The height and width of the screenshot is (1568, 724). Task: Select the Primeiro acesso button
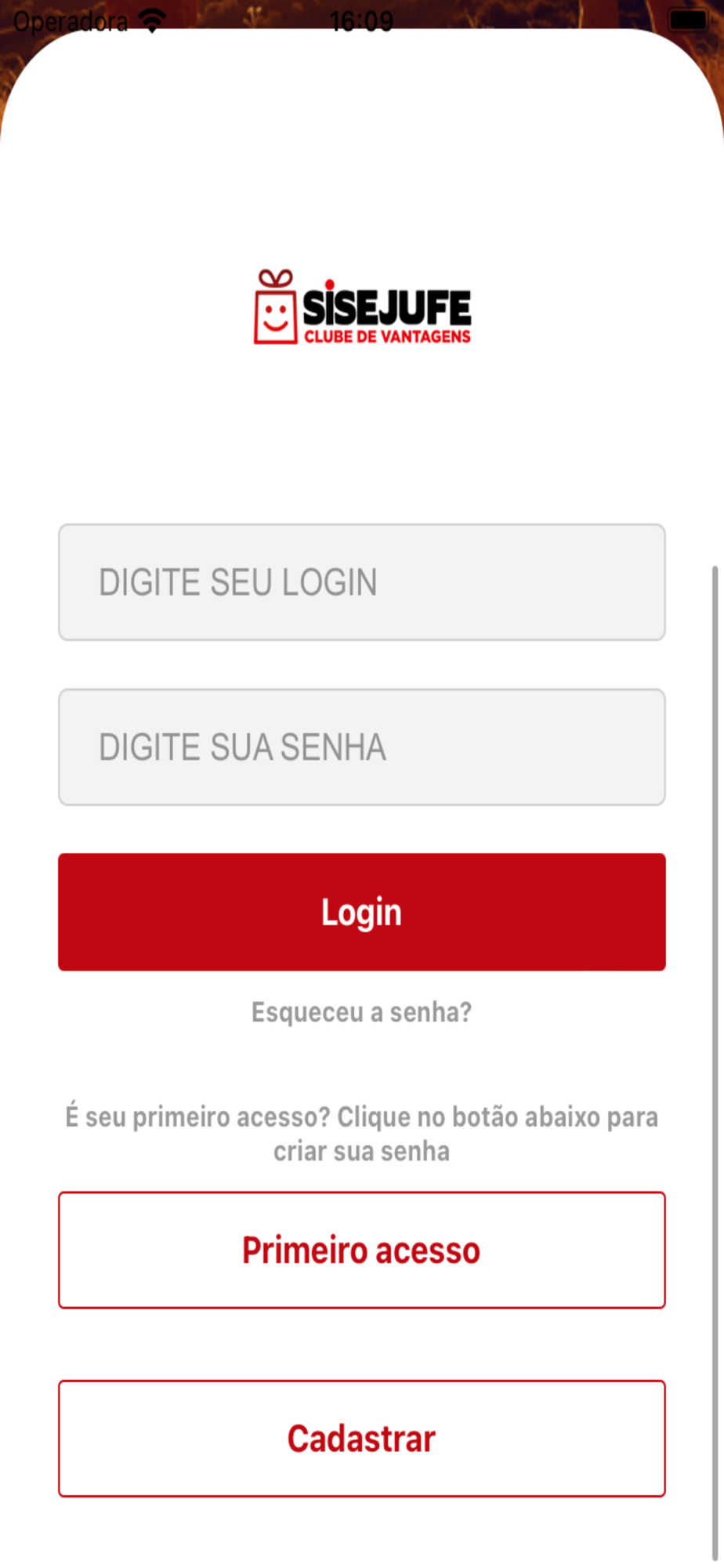point(362,1250)
